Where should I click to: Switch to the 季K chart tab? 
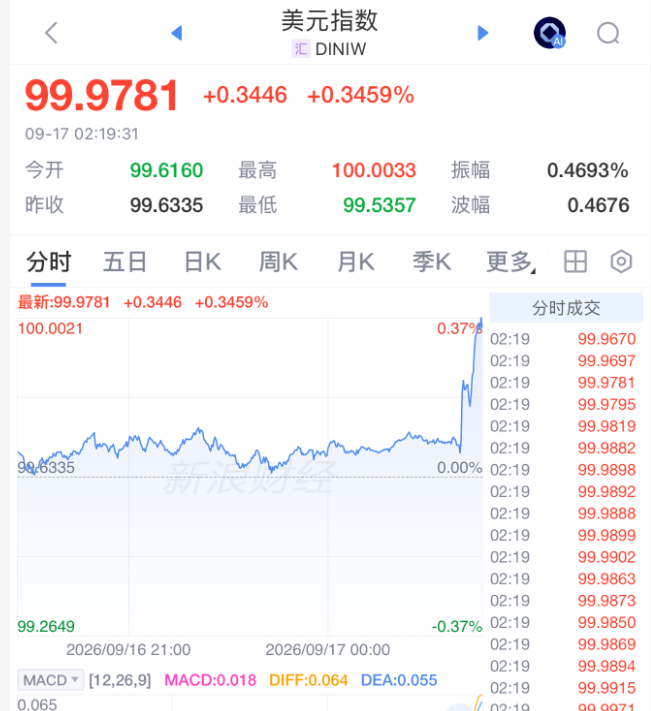(x=432, y=262)
